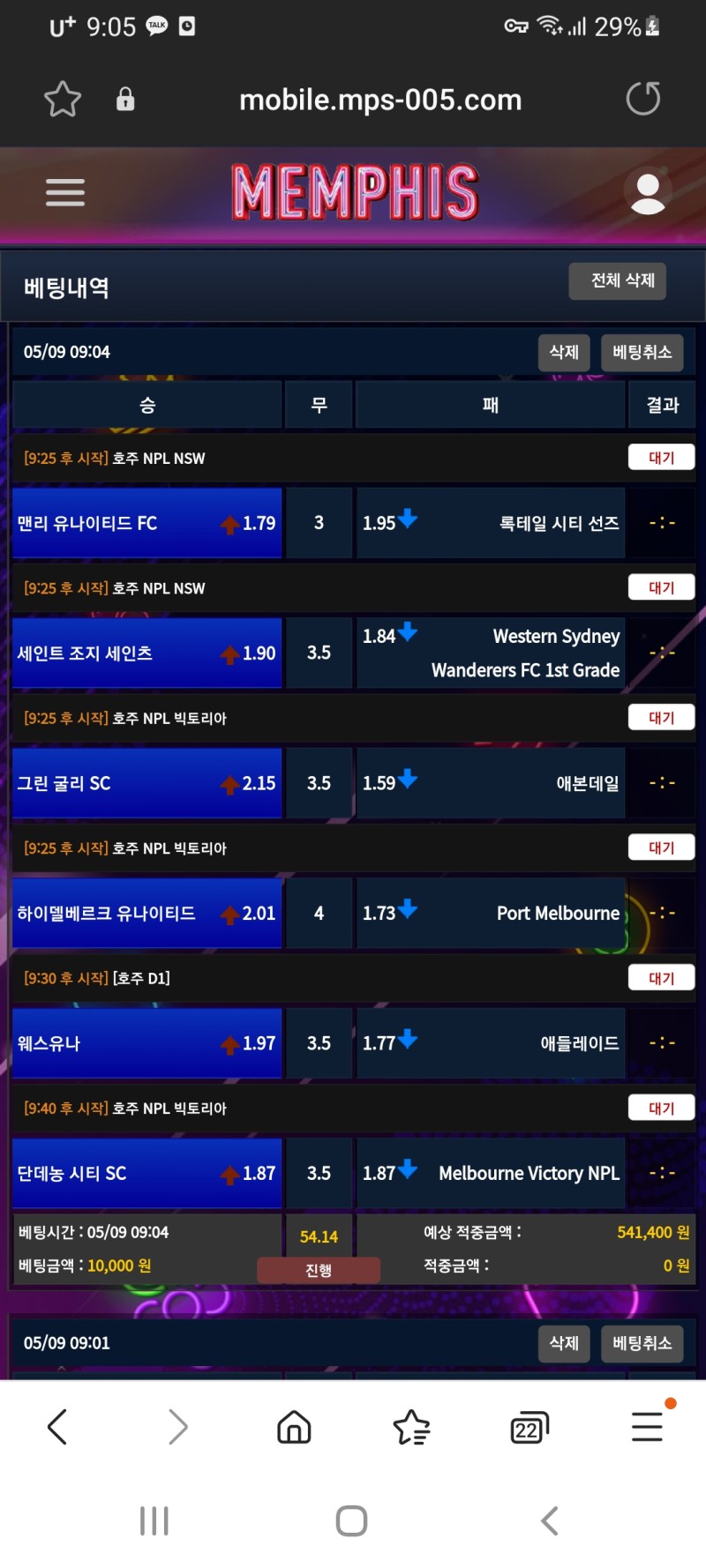Delete the 05/09 09:01 bet slip
706x1568 pixels.
point(564,1343)
